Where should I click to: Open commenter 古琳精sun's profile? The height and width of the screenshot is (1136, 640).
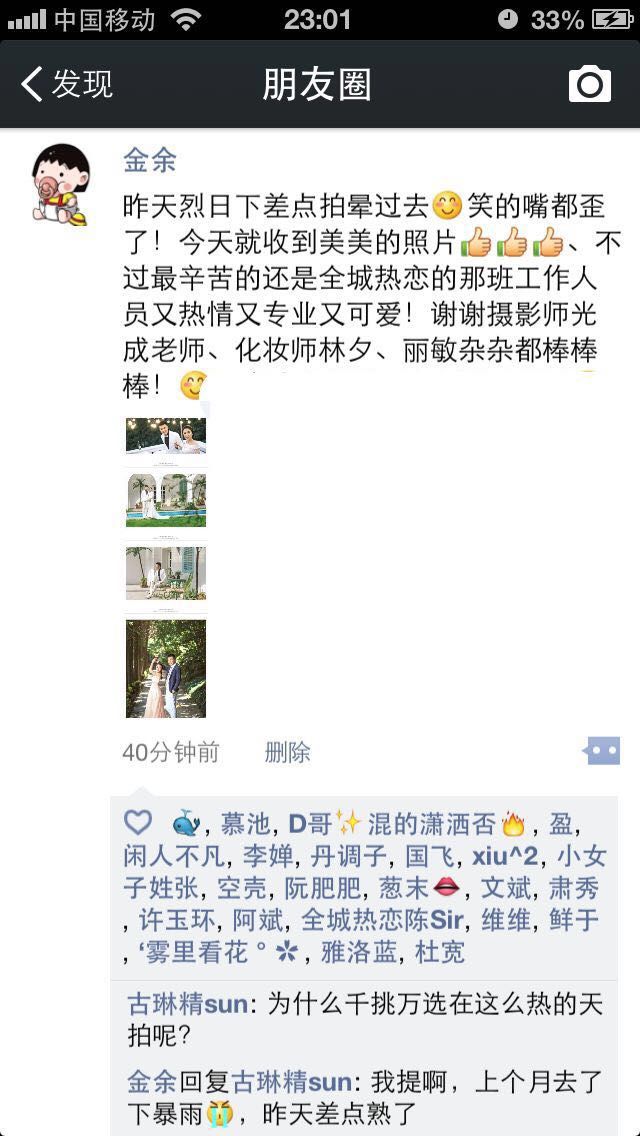pyautogui.click(x=188, y=1005)
